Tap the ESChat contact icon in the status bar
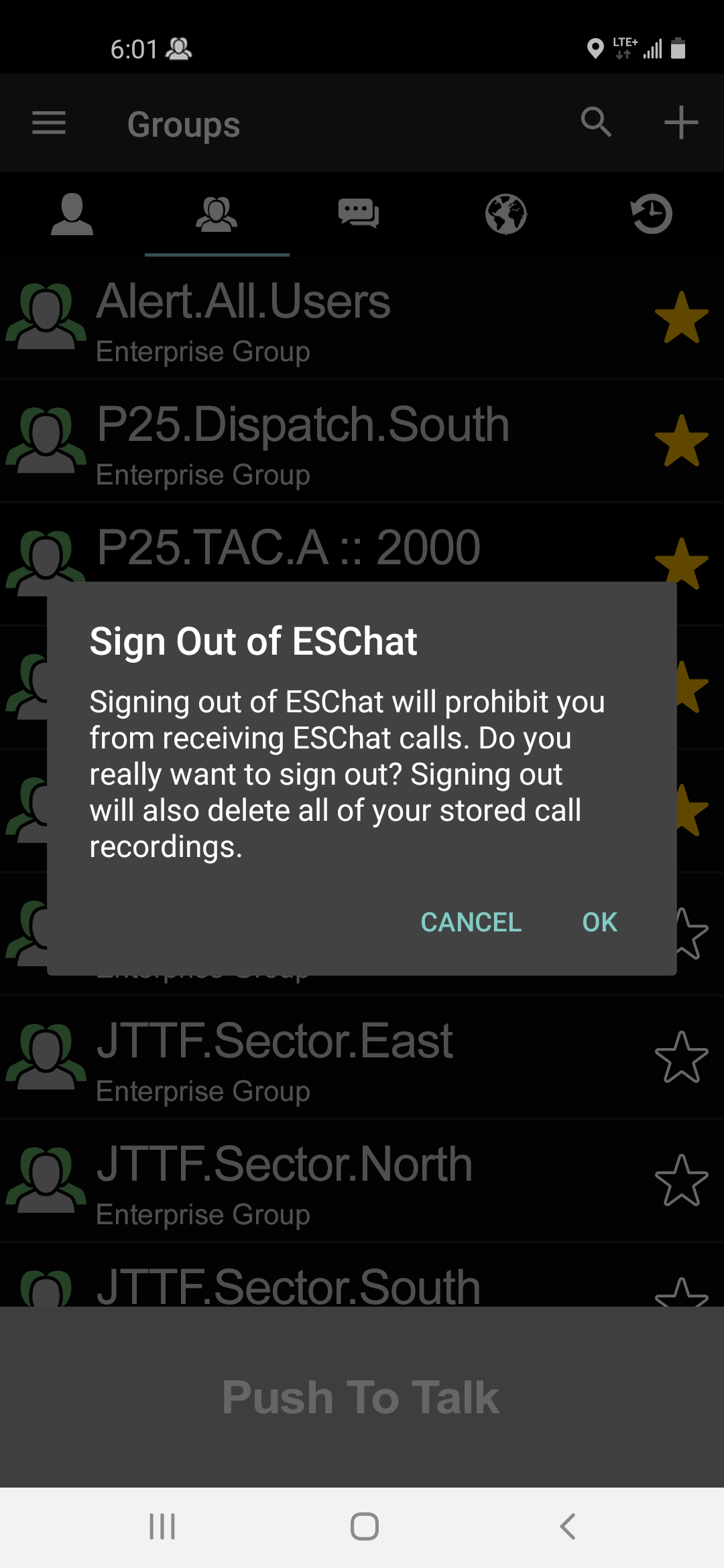Viewport: 724px width, 1568px height. 180,48
